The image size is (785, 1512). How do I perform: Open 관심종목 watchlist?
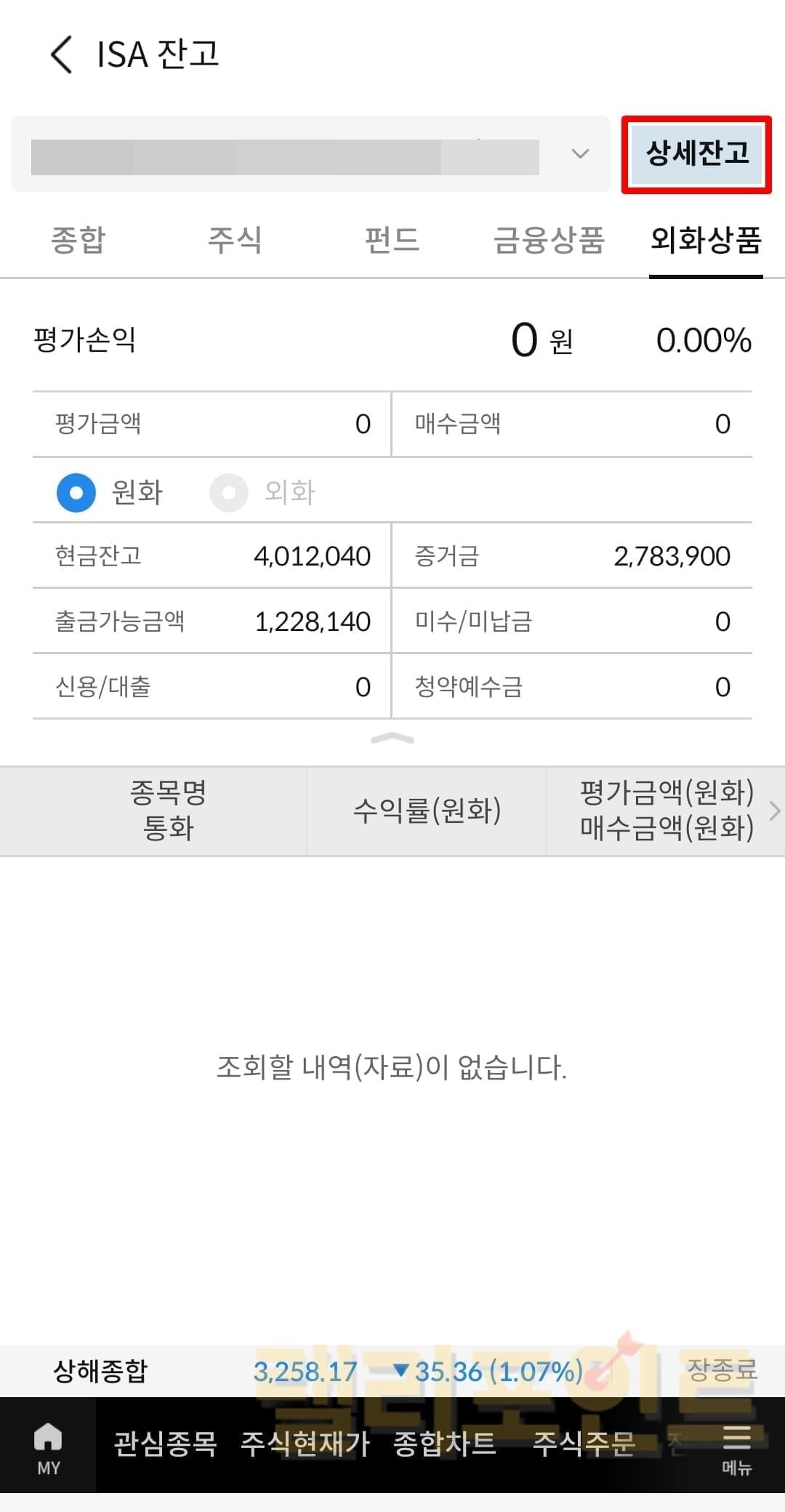tap(166, 1444)
